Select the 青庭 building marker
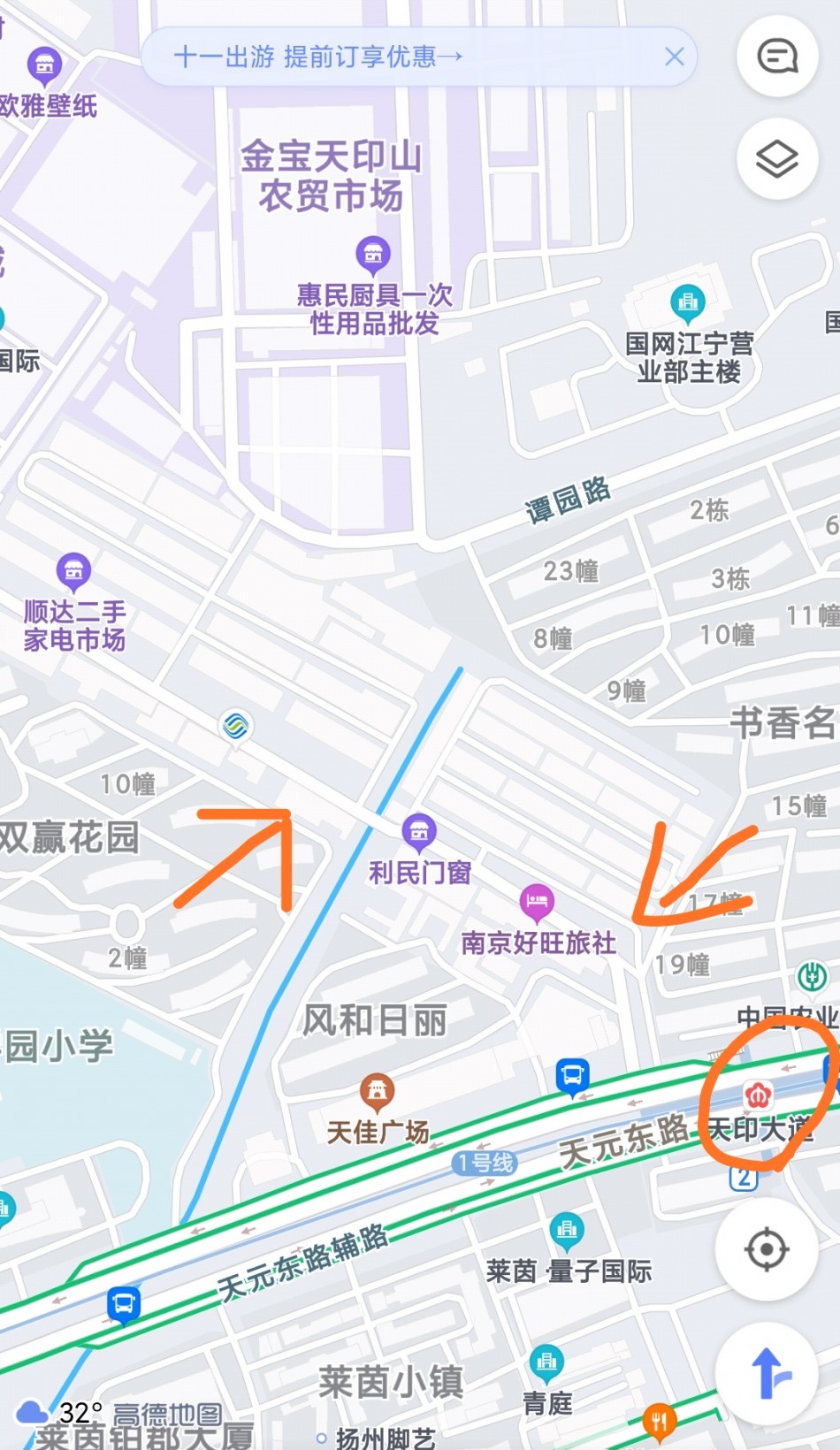This screenshot has width=840, height=1450. tap(546, 1362)
